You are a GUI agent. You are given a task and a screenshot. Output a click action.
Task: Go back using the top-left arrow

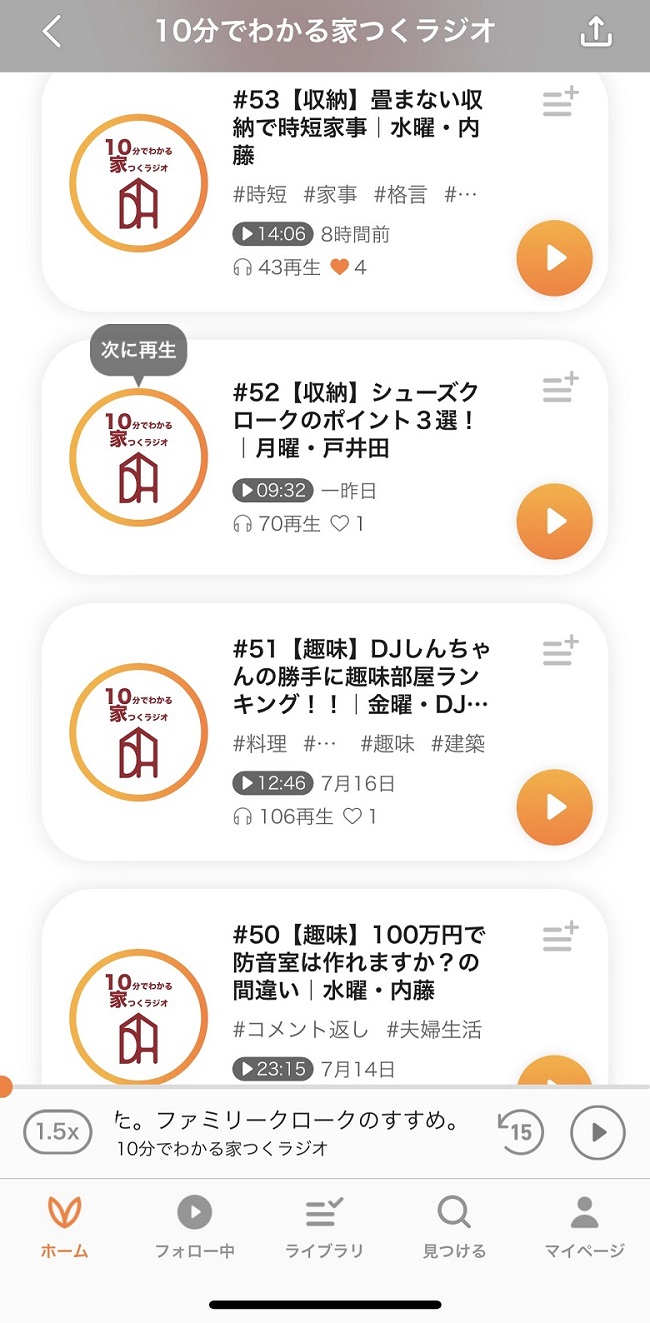tap(52, 32)
